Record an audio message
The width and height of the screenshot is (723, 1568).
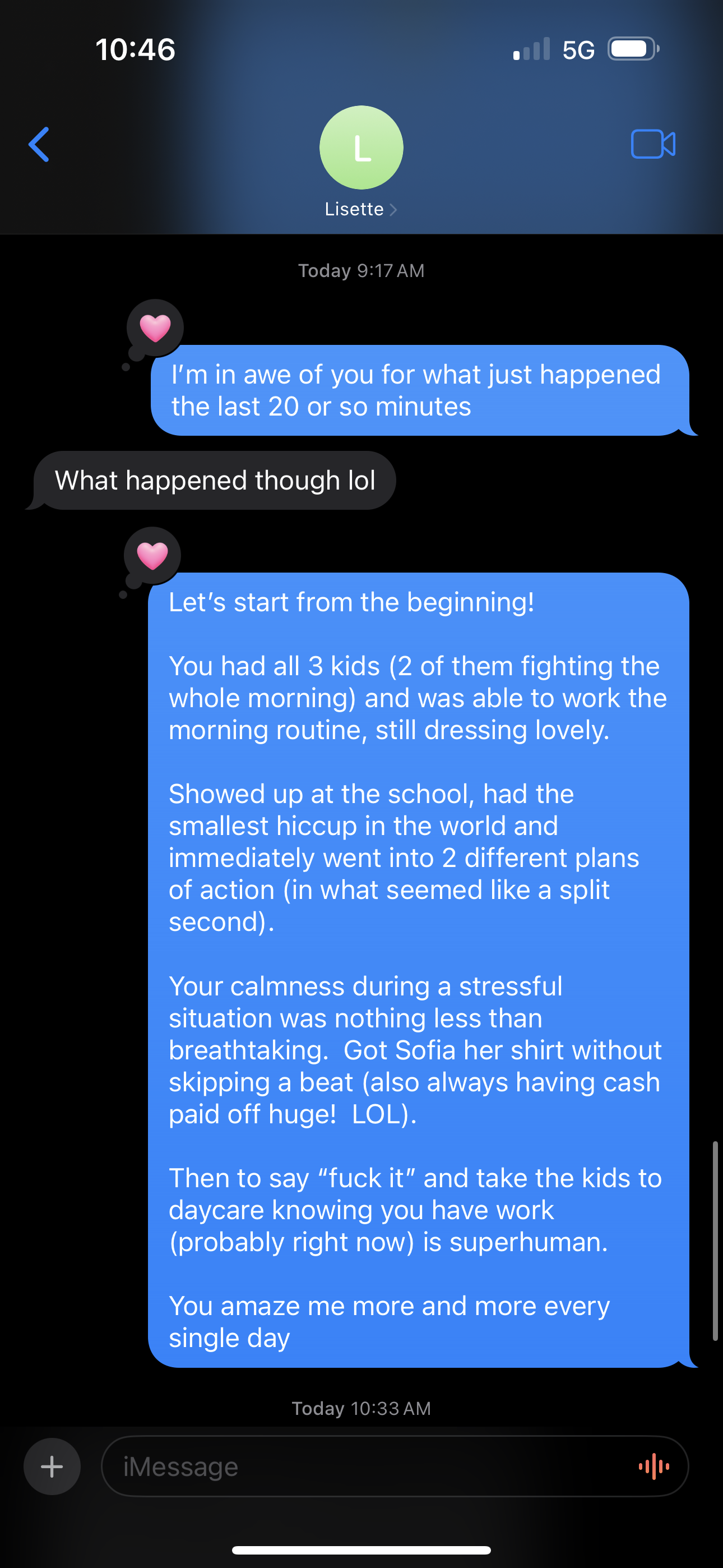tap(654, 1466)
